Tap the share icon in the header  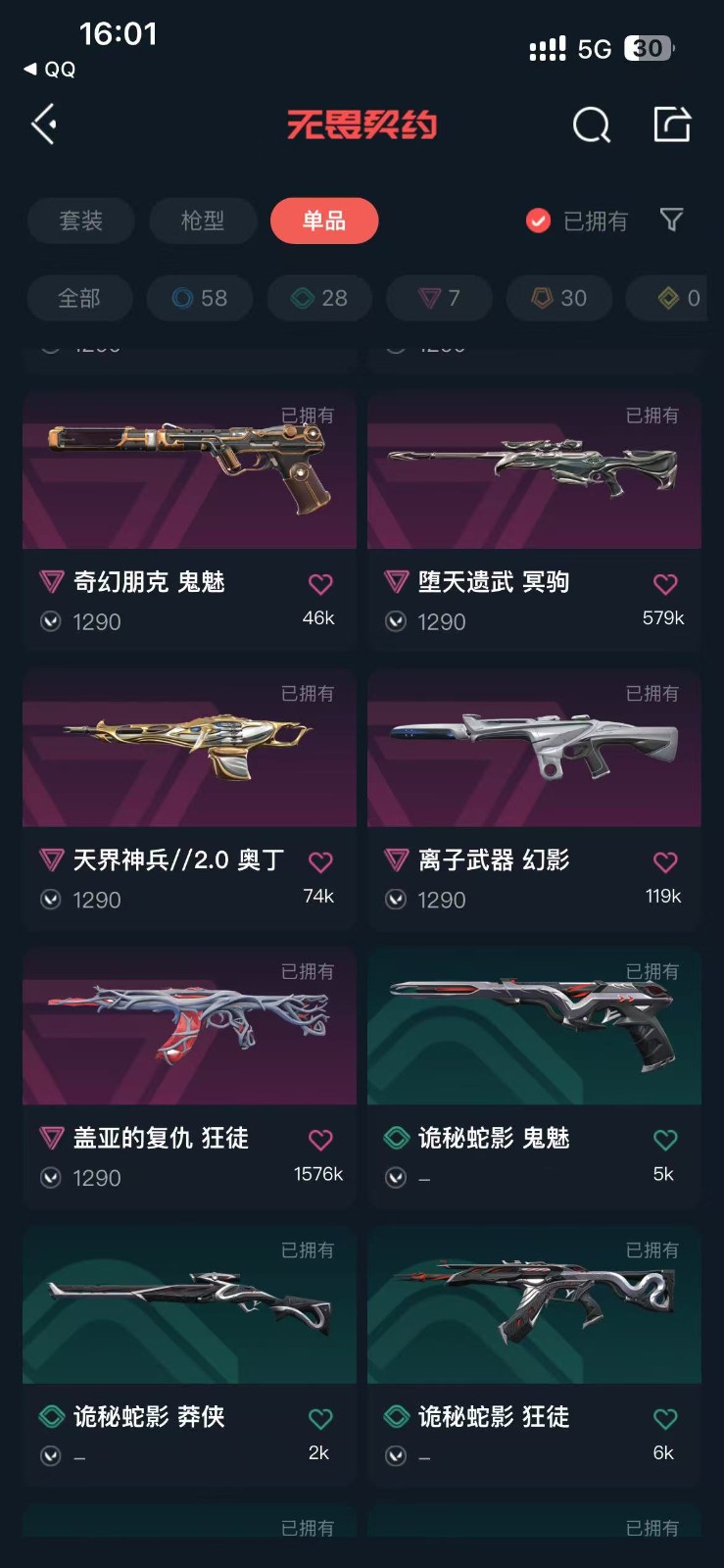click(672, 123)
